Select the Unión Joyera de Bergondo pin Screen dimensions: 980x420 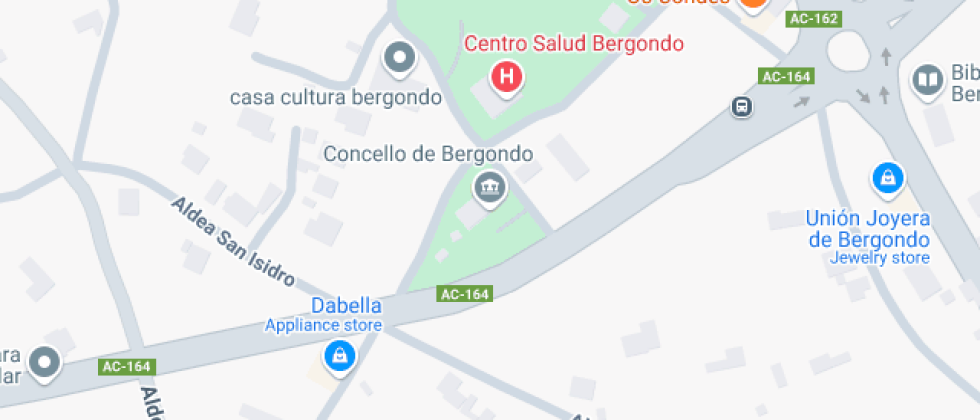coord(888,180)
